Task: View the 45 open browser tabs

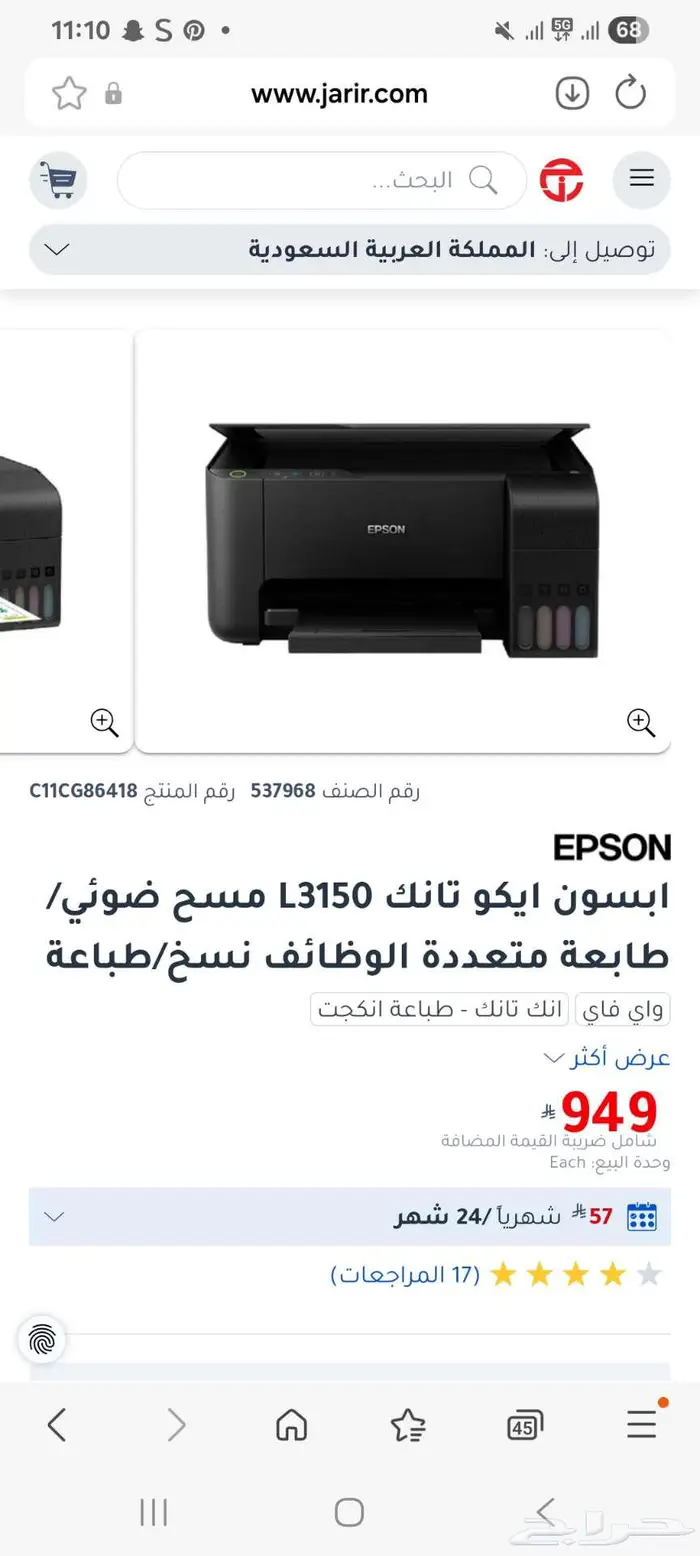Action: tap(525, 1425)
